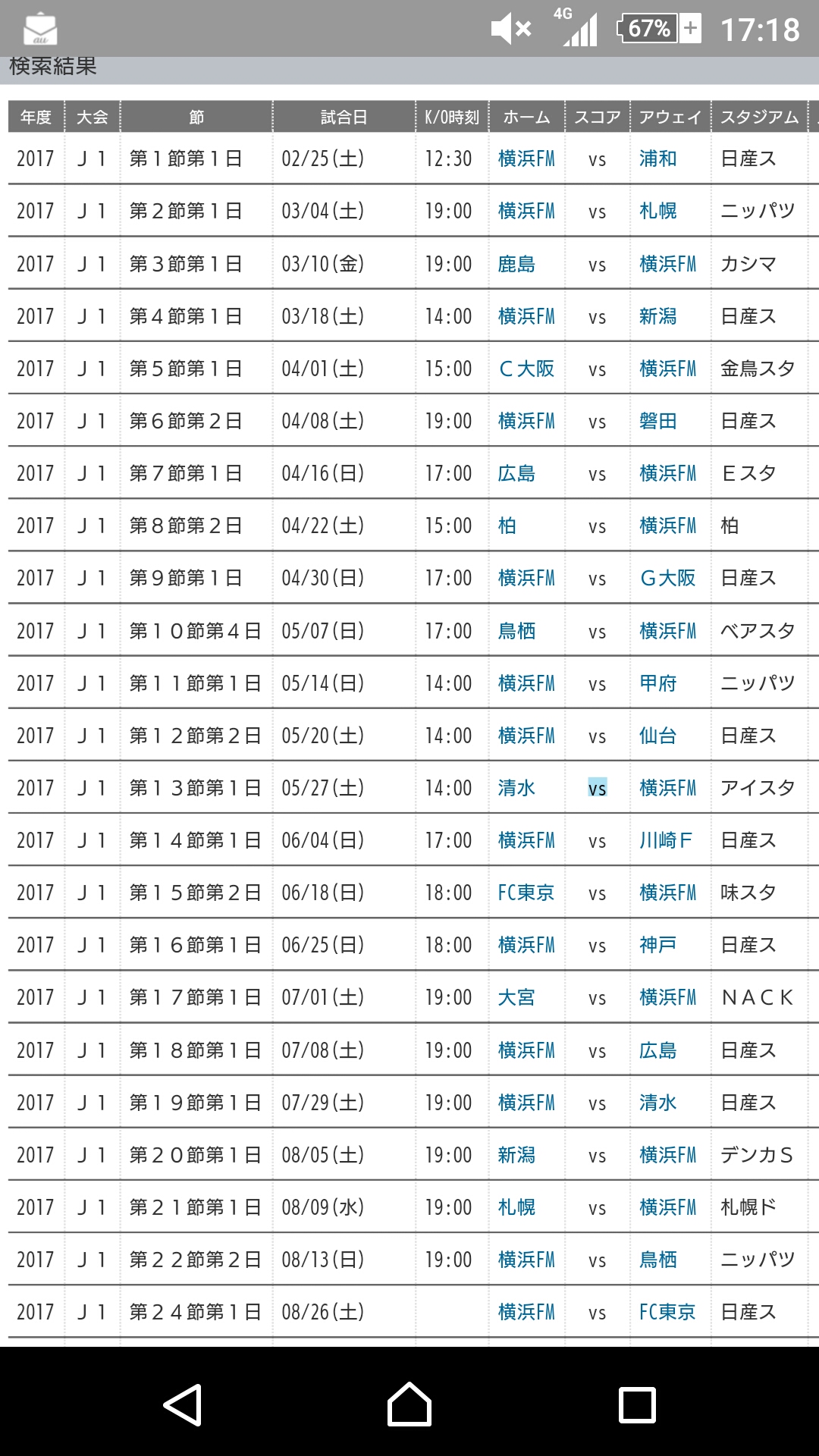
Task: Open the 甲府 team link
Action: coord(657,683)
